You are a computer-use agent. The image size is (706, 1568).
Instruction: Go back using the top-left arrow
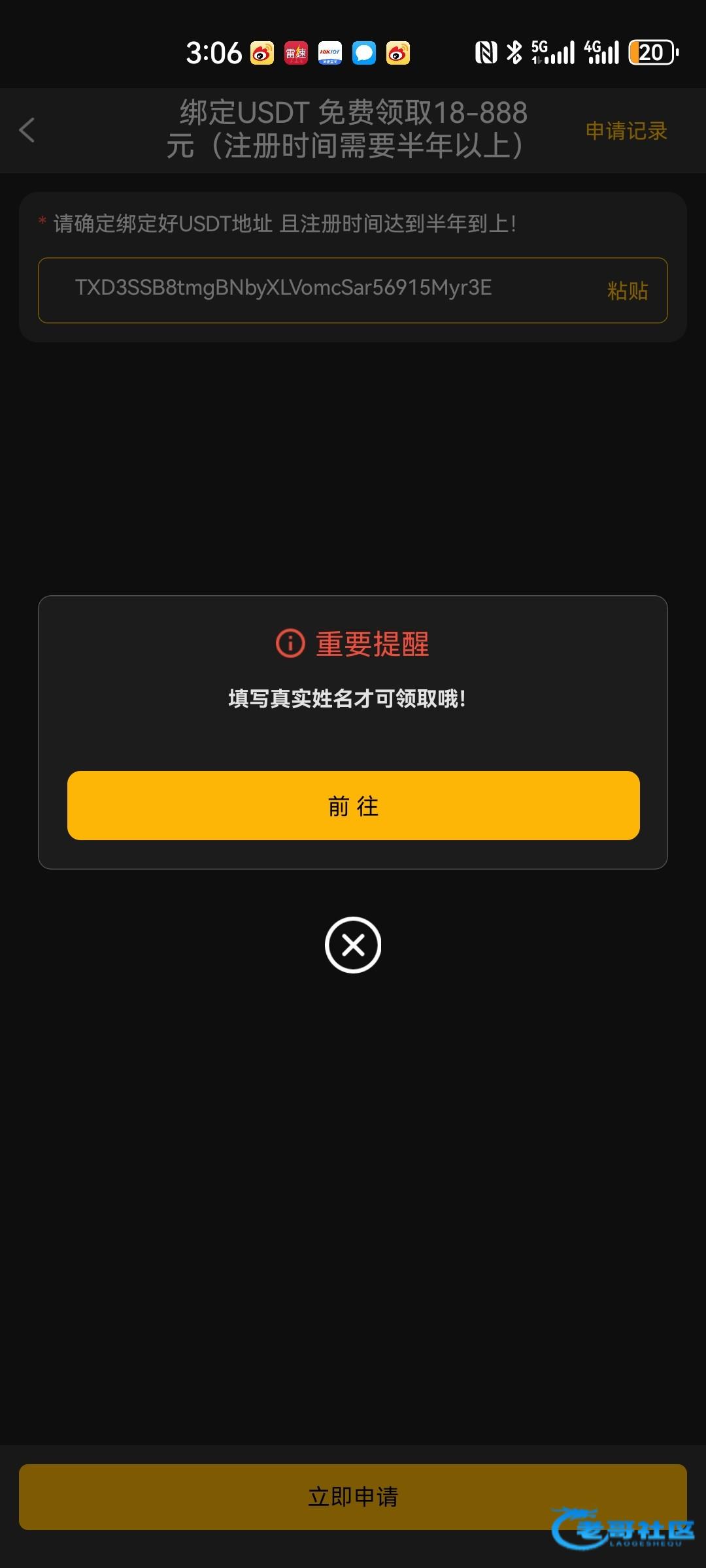[27, 130]
